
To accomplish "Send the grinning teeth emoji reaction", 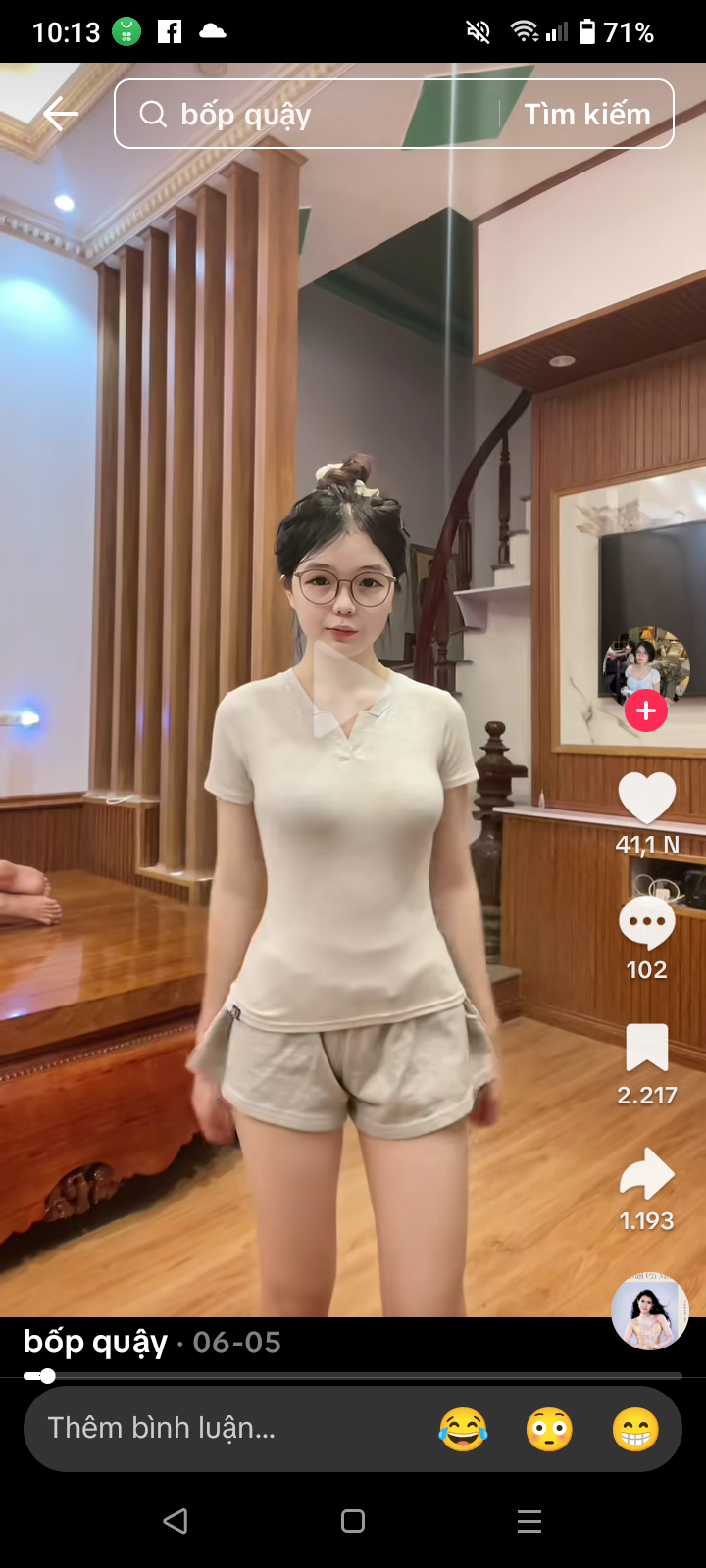I will 635,1429.
